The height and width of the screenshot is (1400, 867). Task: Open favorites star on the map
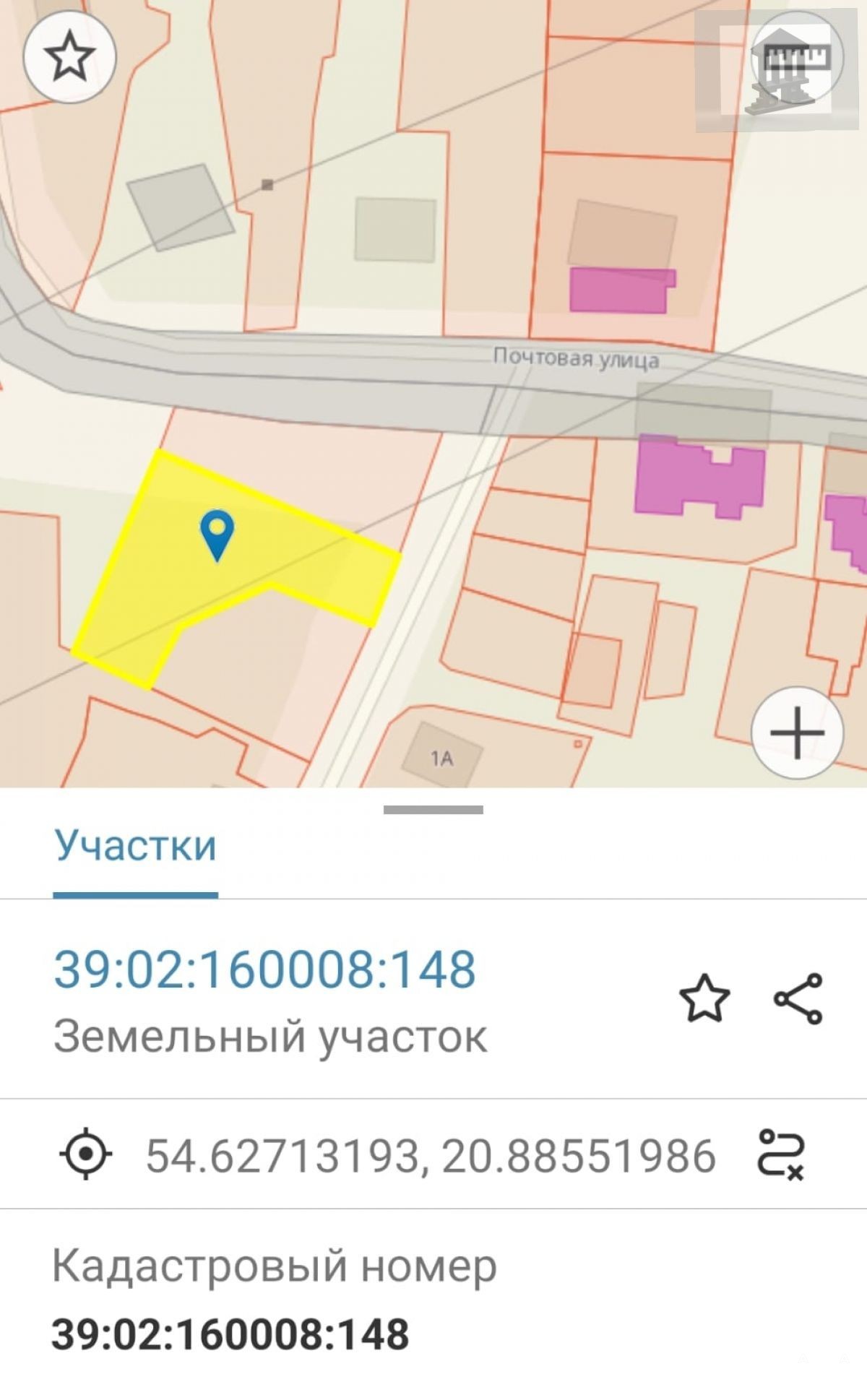coord(69,57)
